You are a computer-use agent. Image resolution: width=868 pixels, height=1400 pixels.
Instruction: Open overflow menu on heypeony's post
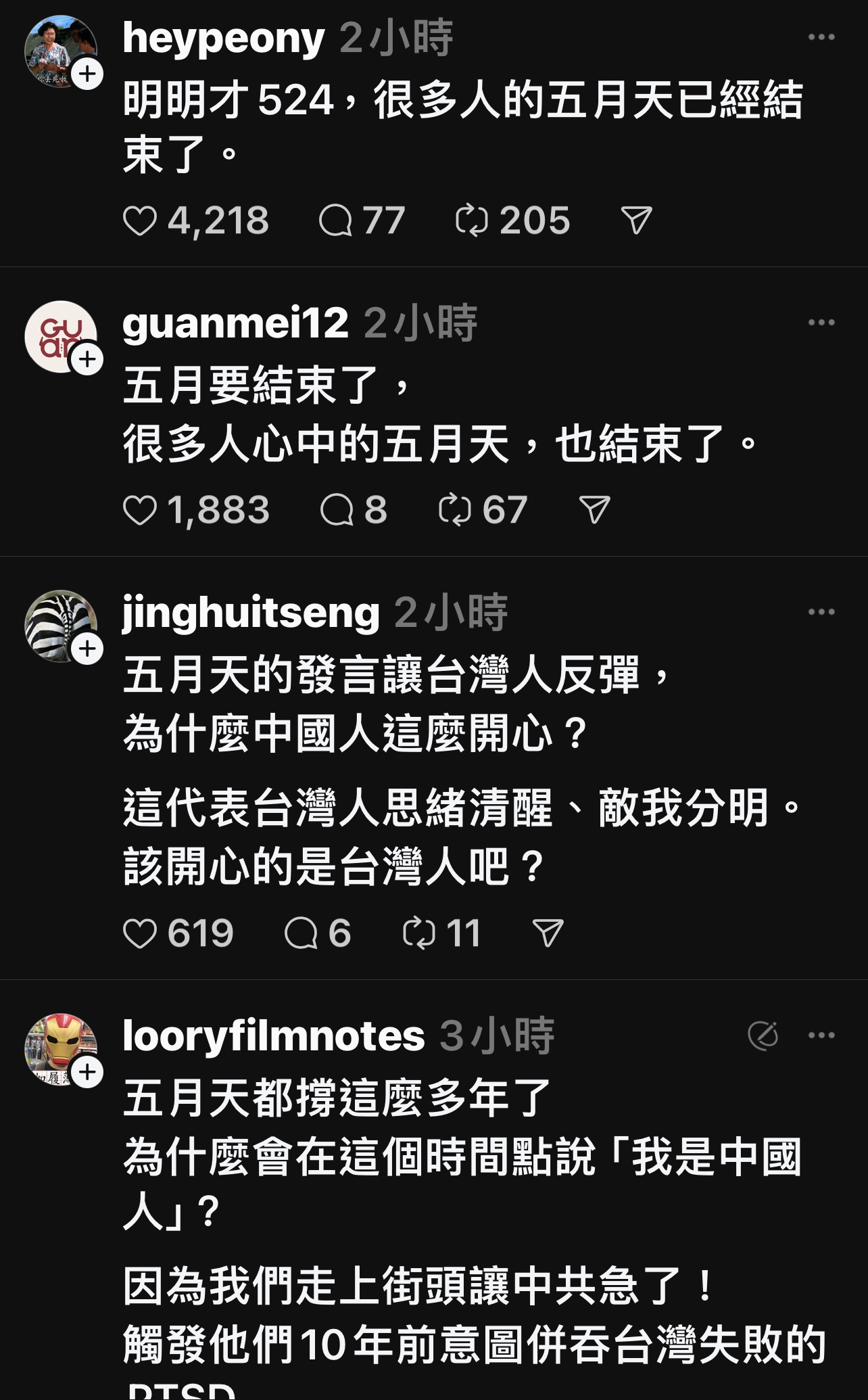click(821, 37)
